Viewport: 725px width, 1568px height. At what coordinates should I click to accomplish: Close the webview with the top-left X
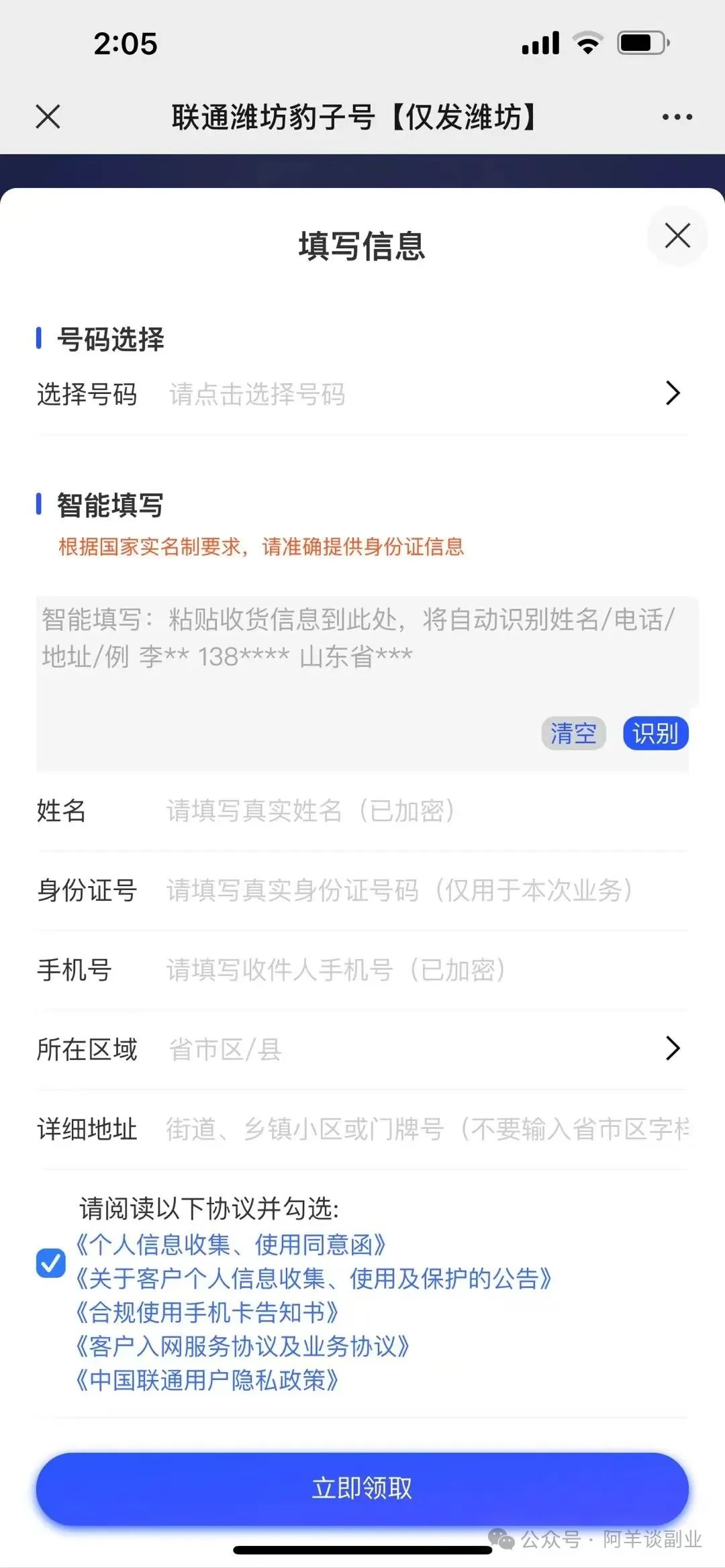click(48, 117)
